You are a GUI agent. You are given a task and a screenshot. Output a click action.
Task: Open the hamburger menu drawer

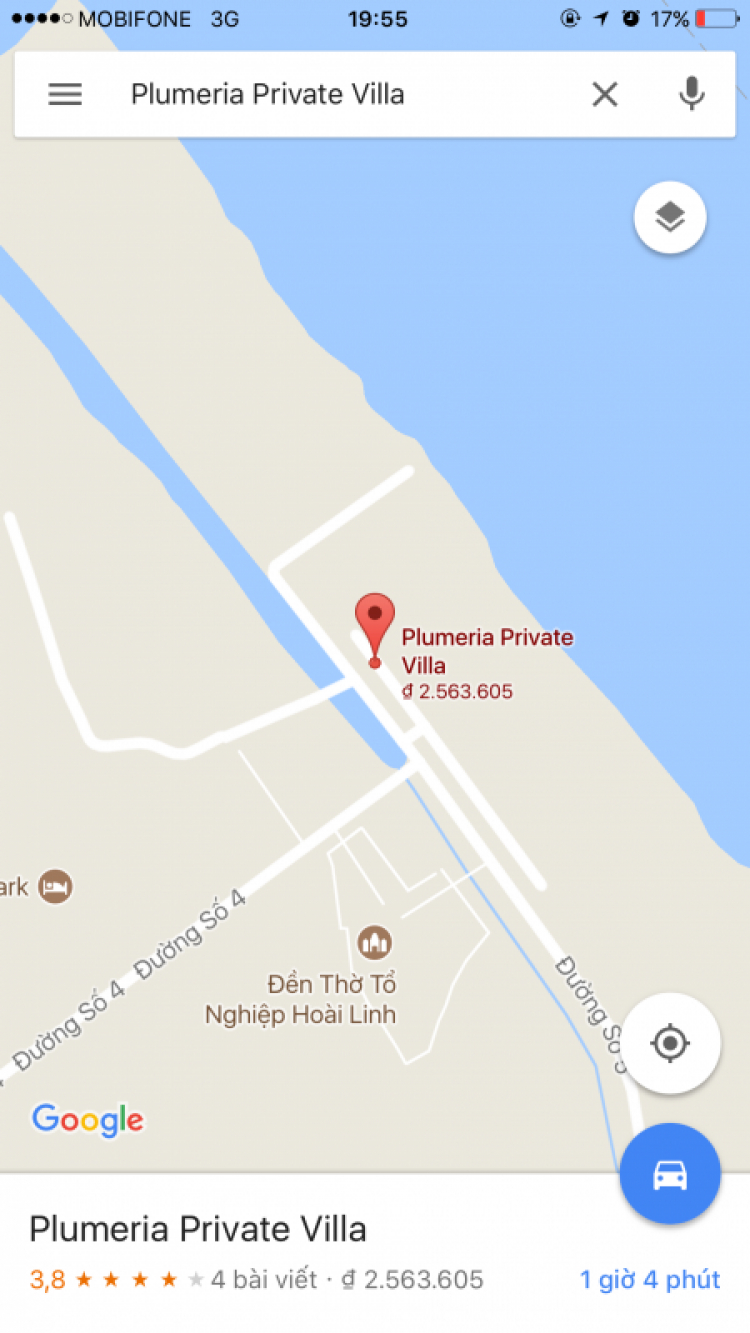tap(65, 94)
